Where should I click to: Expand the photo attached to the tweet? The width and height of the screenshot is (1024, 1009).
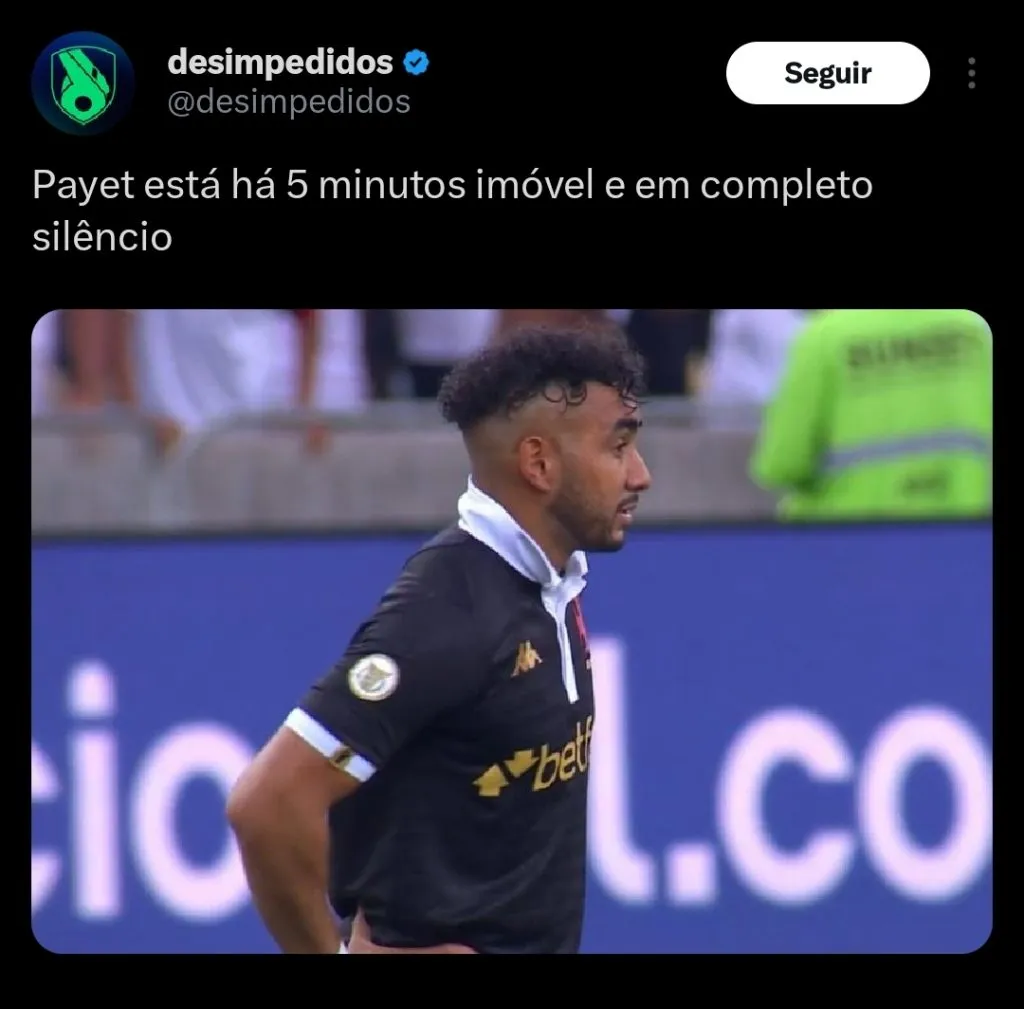click(x=511, y=630)
